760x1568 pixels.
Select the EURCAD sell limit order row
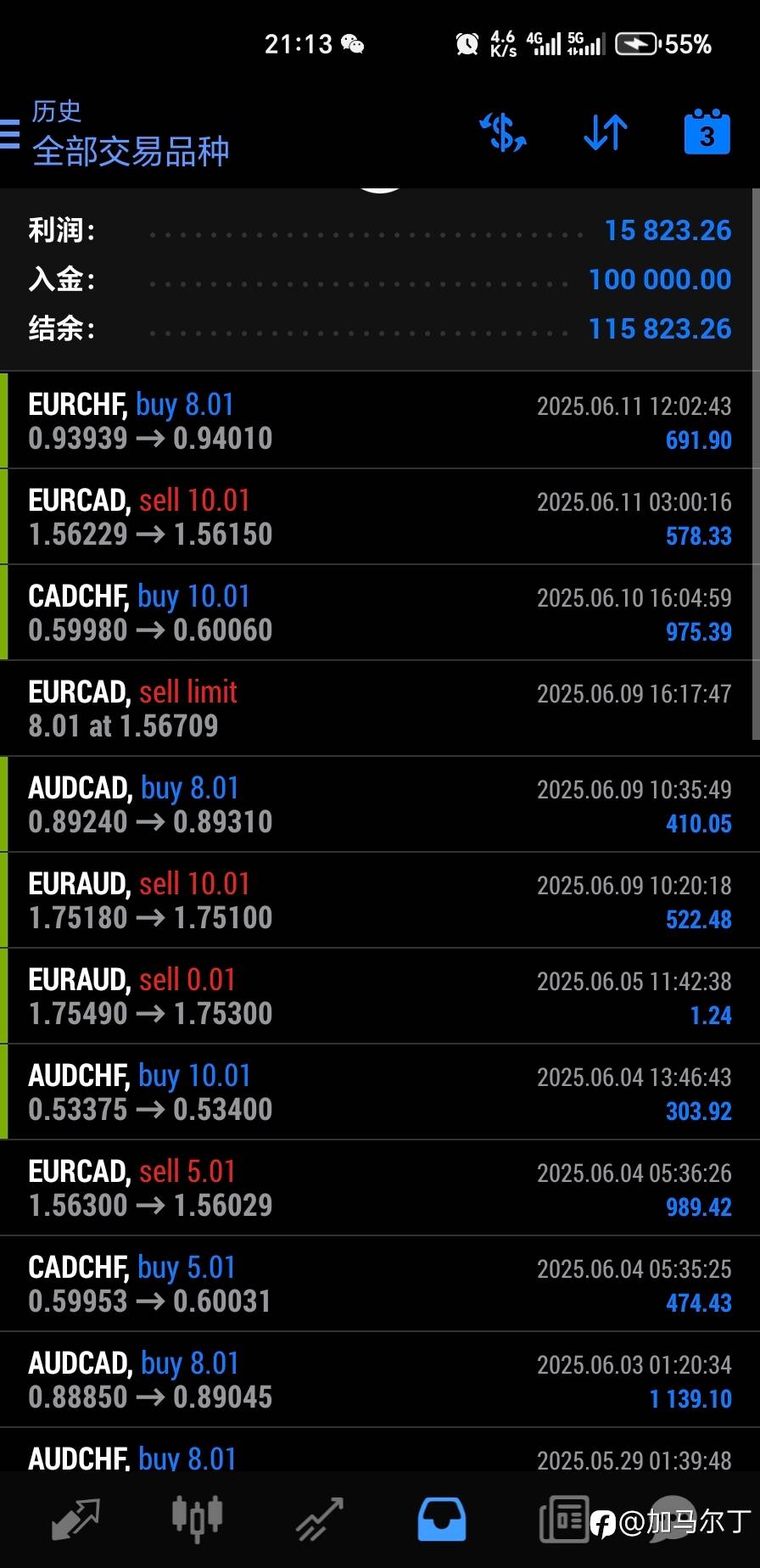[x=379, y=708]
